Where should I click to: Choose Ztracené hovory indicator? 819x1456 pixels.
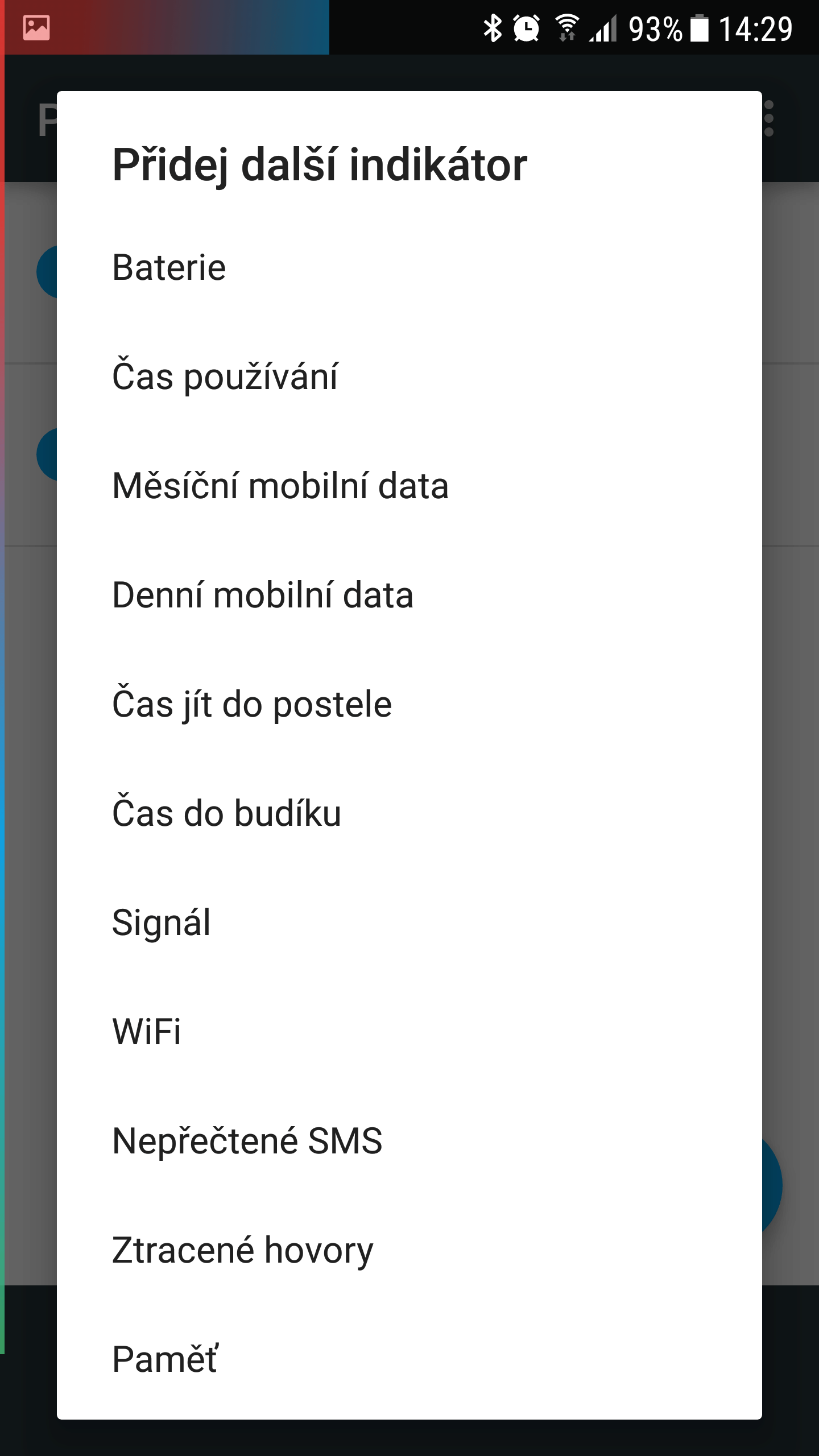point(409,1250)
